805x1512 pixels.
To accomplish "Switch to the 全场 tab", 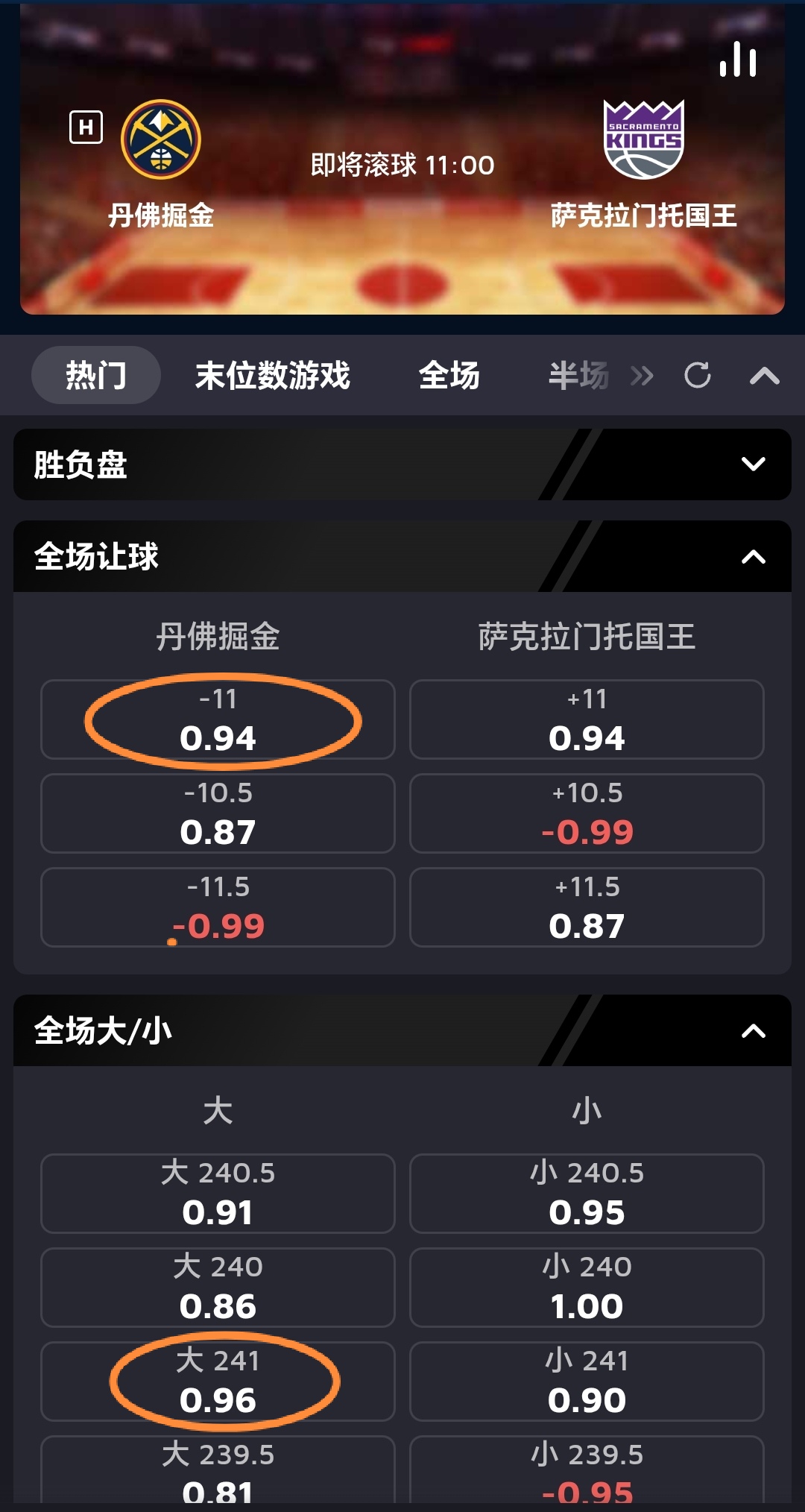I will click(449, 375).
